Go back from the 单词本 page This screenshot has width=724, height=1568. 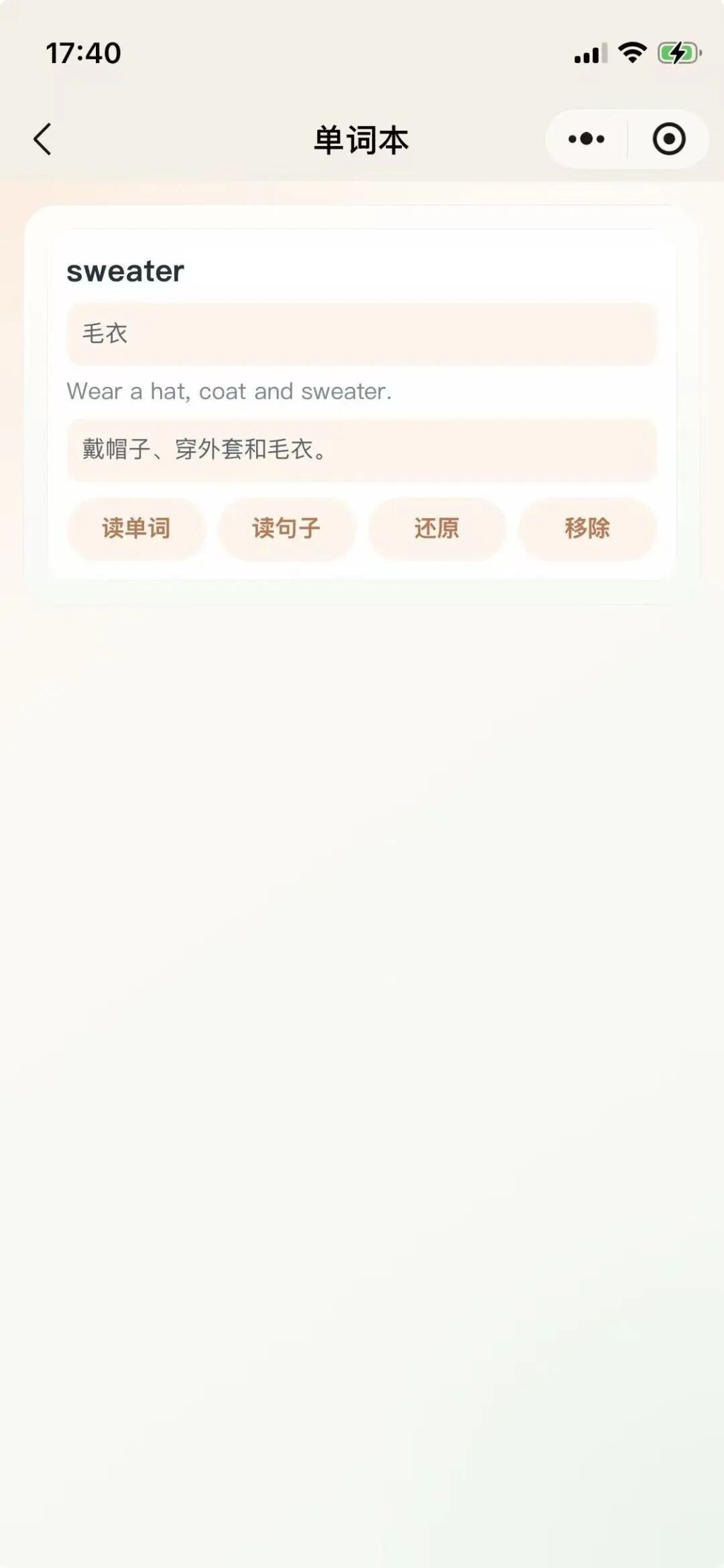(x=43, y=139)
